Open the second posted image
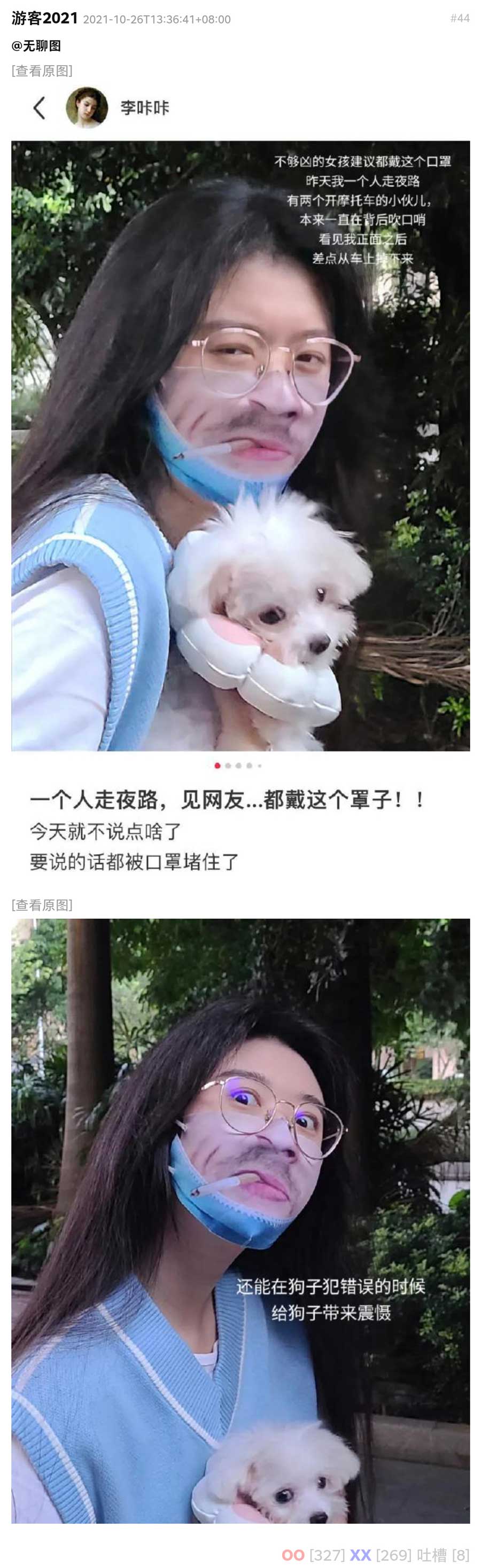 [241, 1218]
